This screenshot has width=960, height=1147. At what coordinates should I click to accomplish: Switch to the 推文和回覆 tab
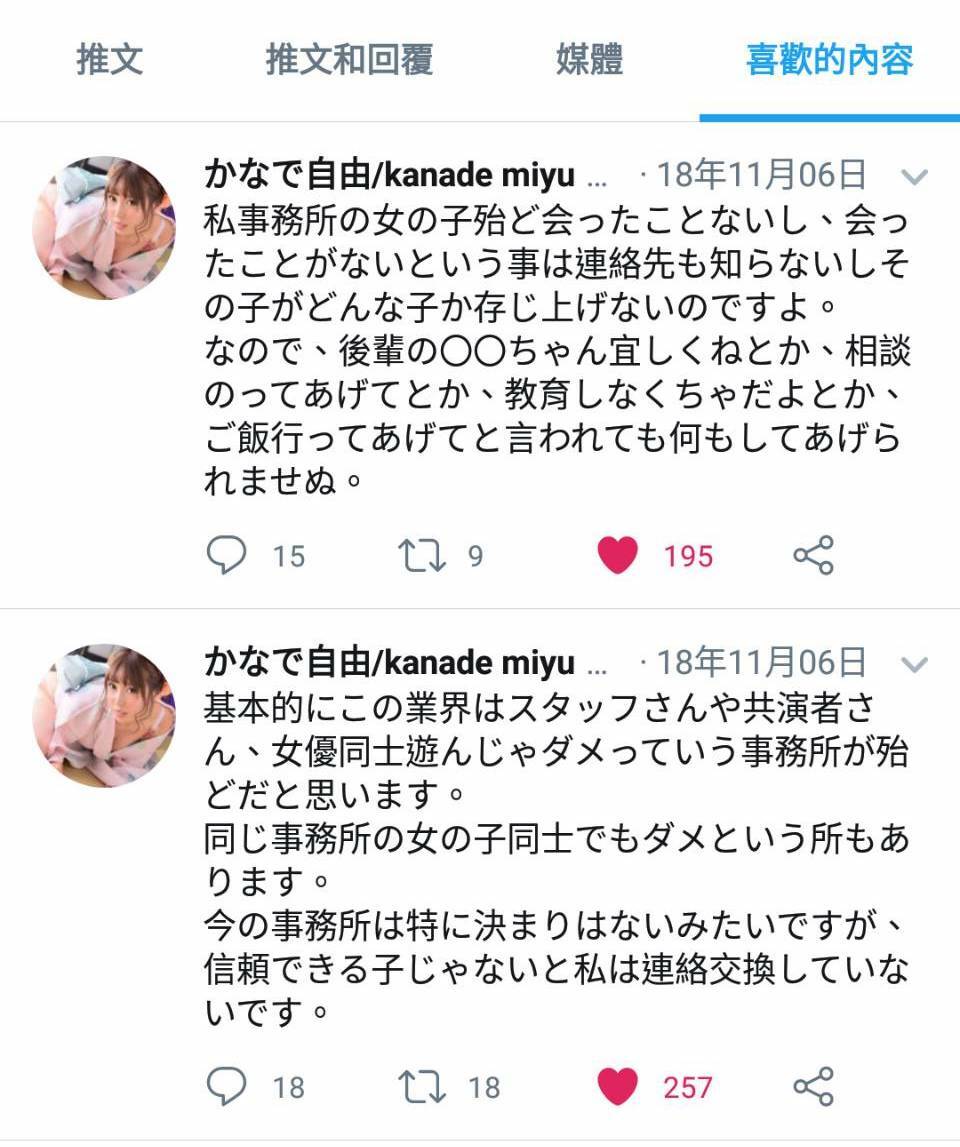tap(349, 60)
